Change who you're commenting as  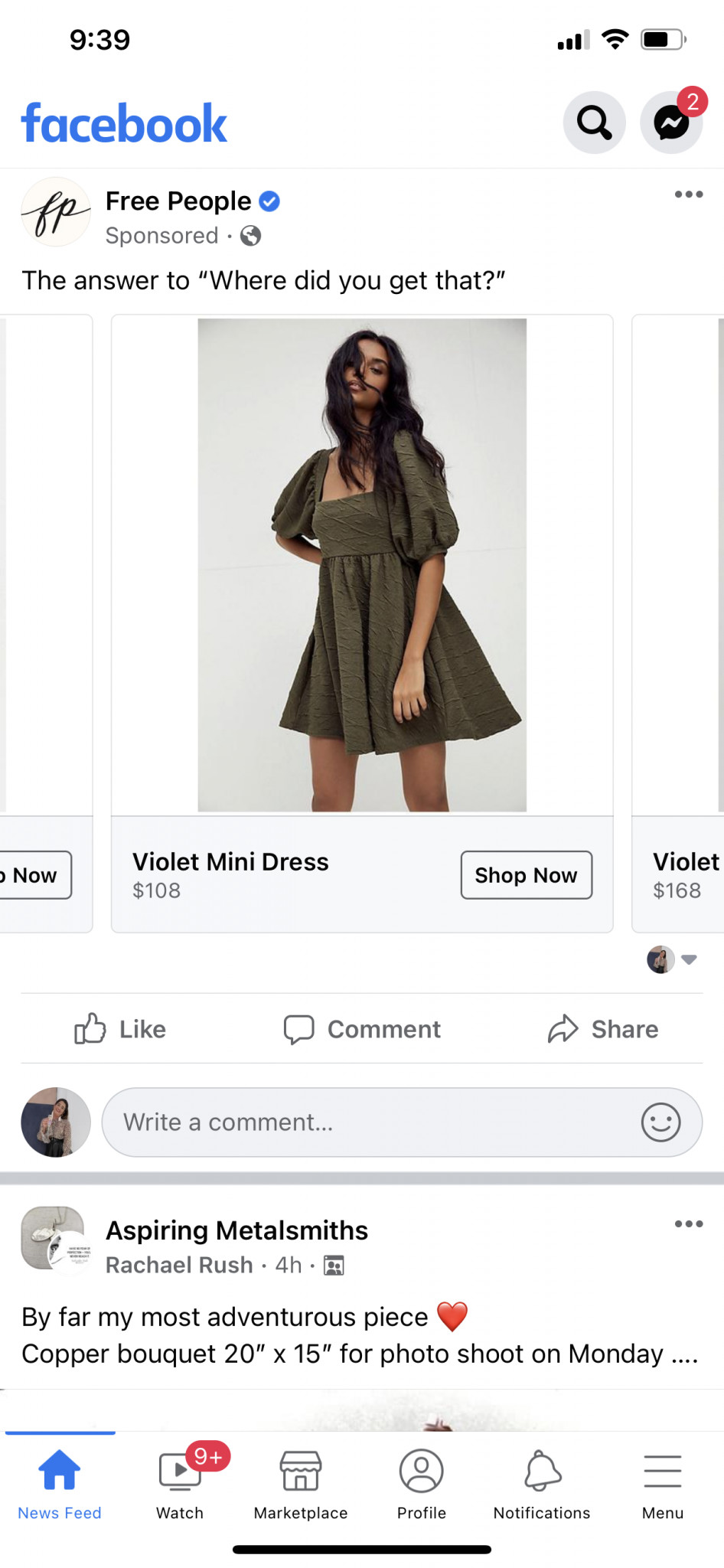click(671, 959)
